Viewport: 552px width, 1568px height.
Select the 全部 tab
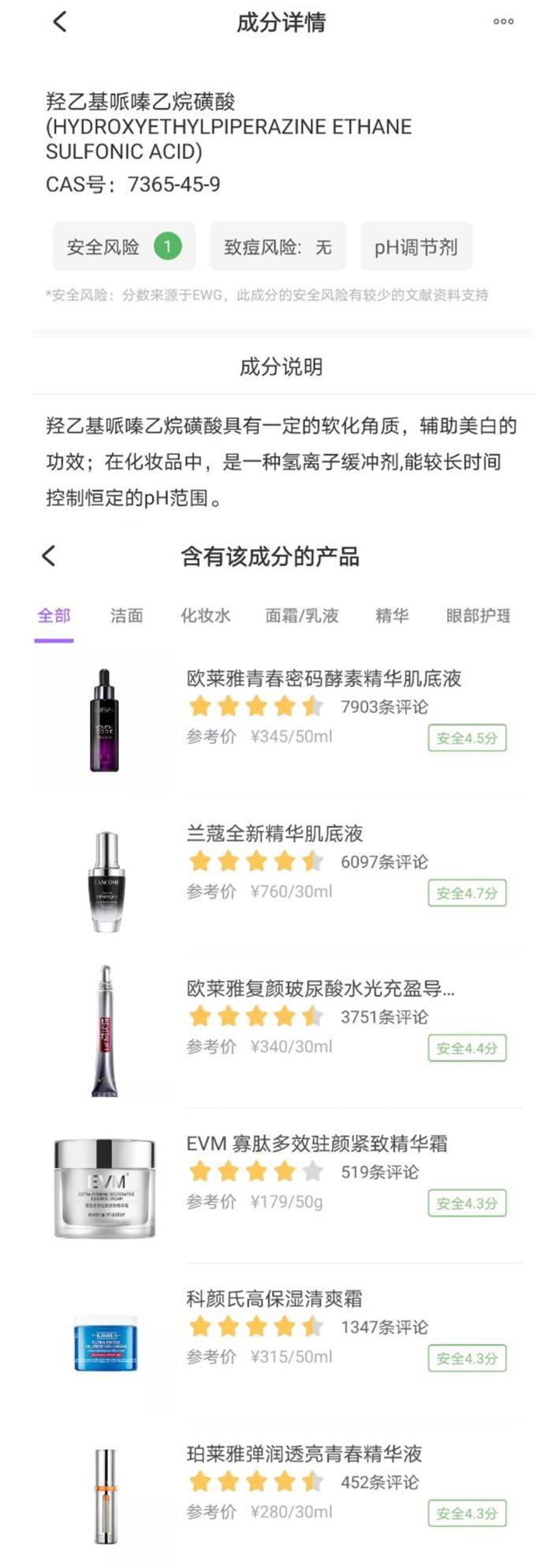(54, 616)
